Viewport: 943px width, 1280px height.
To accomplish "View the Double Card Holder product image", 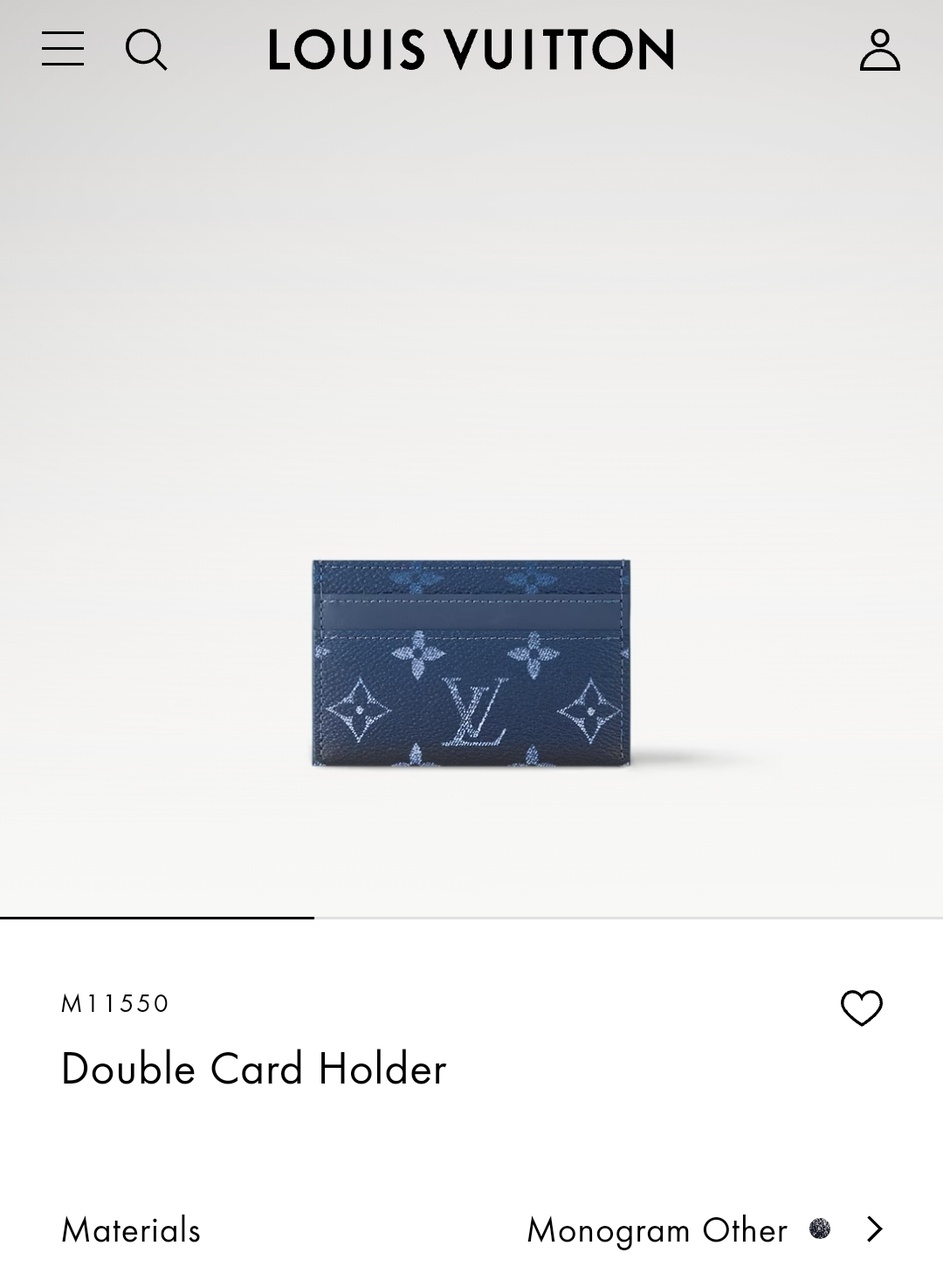I will click(x=471, y=664).
